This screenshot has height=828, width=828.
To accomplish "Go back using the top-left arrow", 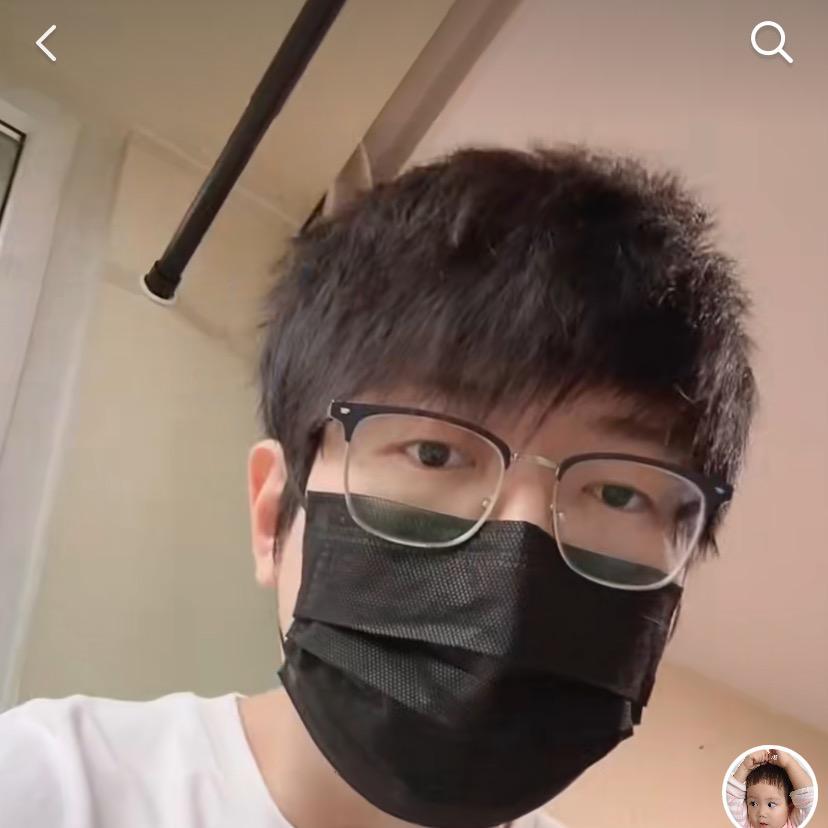I will tap(46, 43).
